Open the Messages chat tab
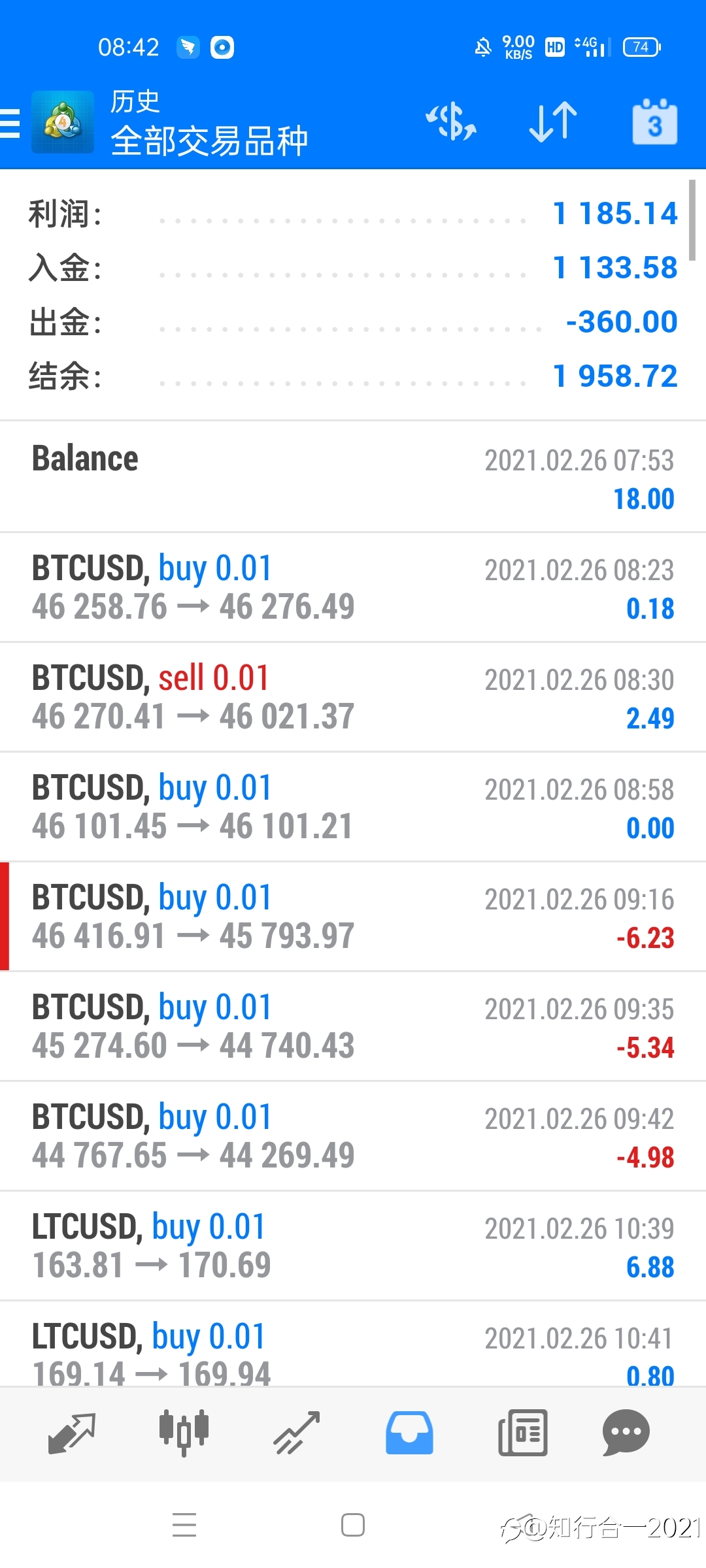Image resolution: width=706 pixels, height=1568 pixels. coord(626,1433)
